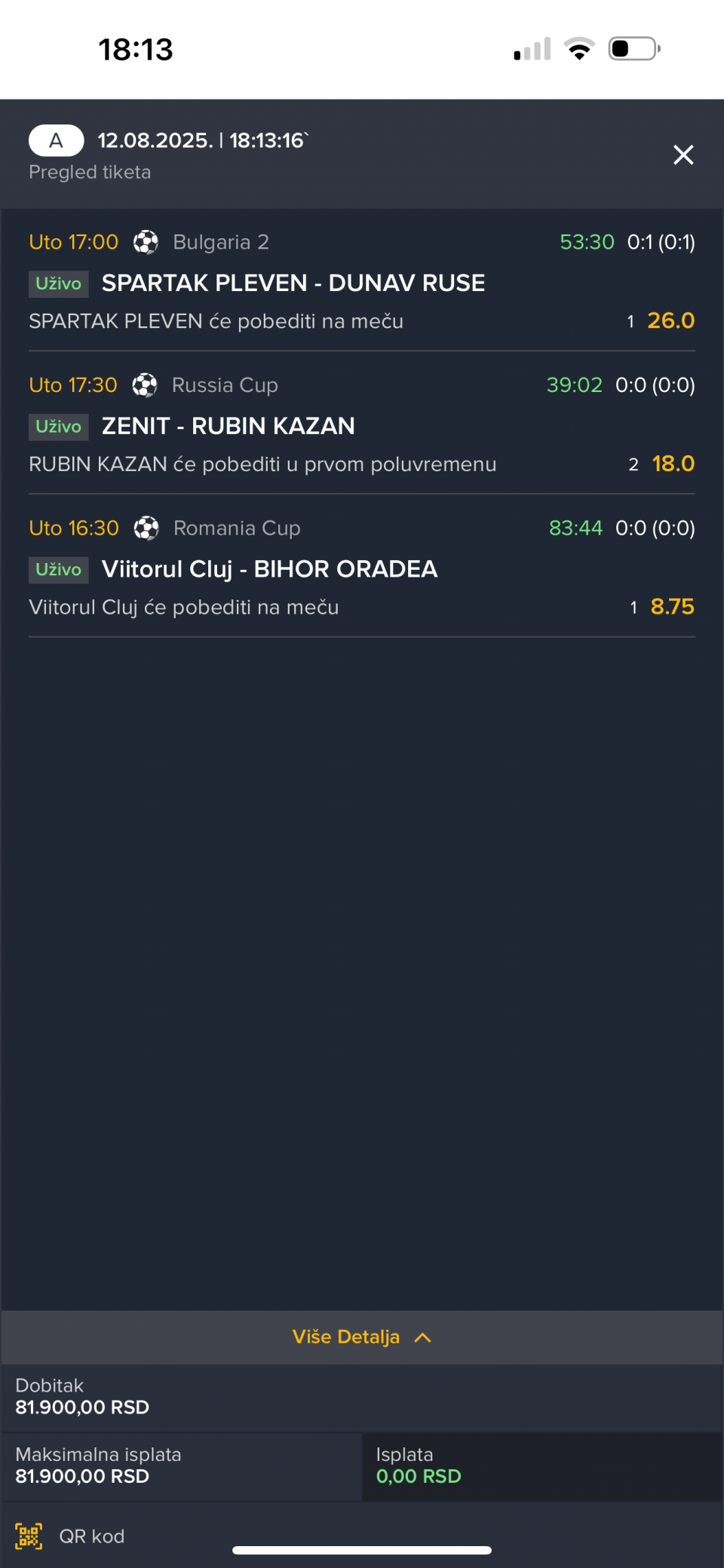
Task: Collapse the Više Detalja section
Action: pos(362,1337)
